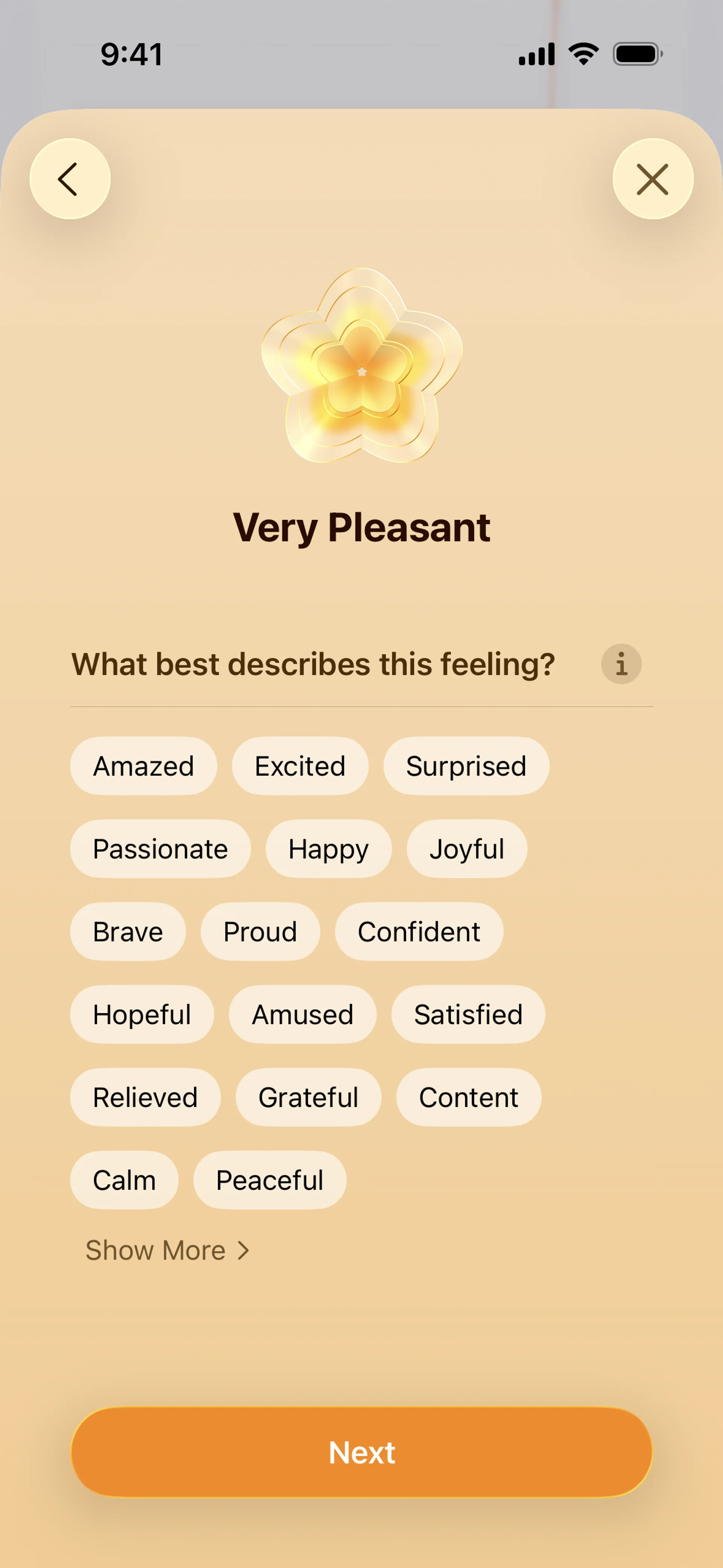The width and height of the screenshot is (723, 1568).
Task: Go back to the previous step
Action: 70,179
